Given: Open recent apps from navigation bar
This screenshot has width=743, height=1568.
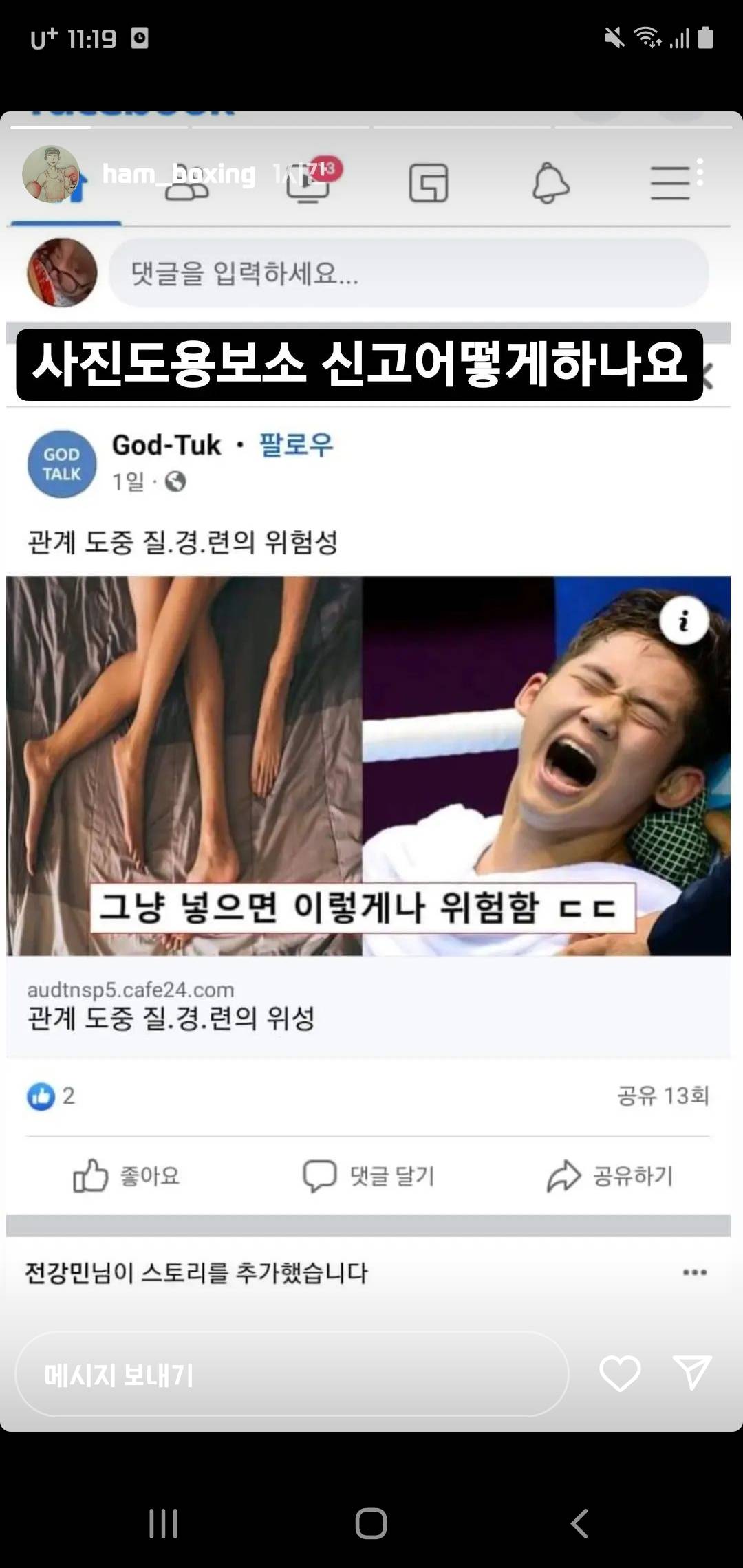Looking at the screenshot, I should click(163, 1523).
